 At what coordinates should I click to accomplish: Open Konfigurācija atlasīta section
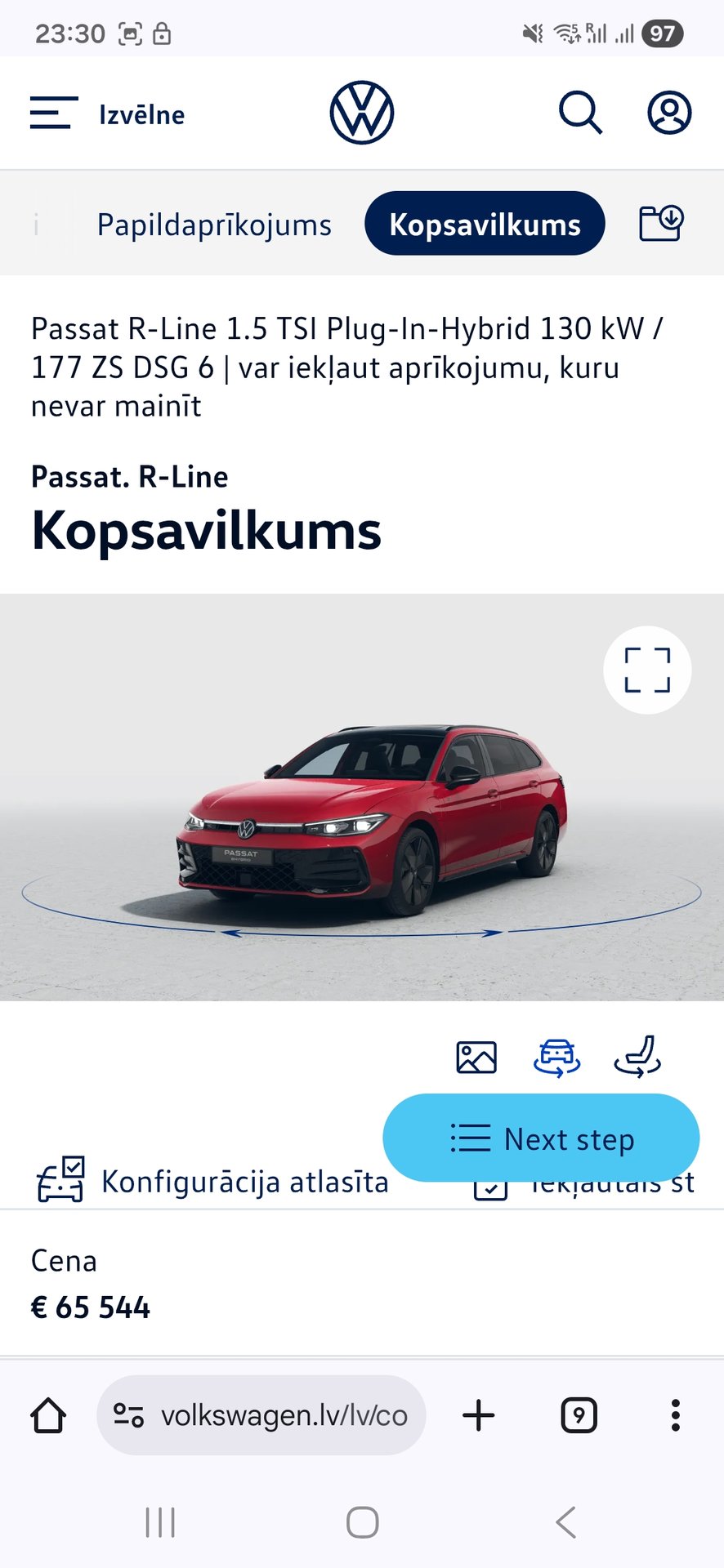tap(212, 1182)
